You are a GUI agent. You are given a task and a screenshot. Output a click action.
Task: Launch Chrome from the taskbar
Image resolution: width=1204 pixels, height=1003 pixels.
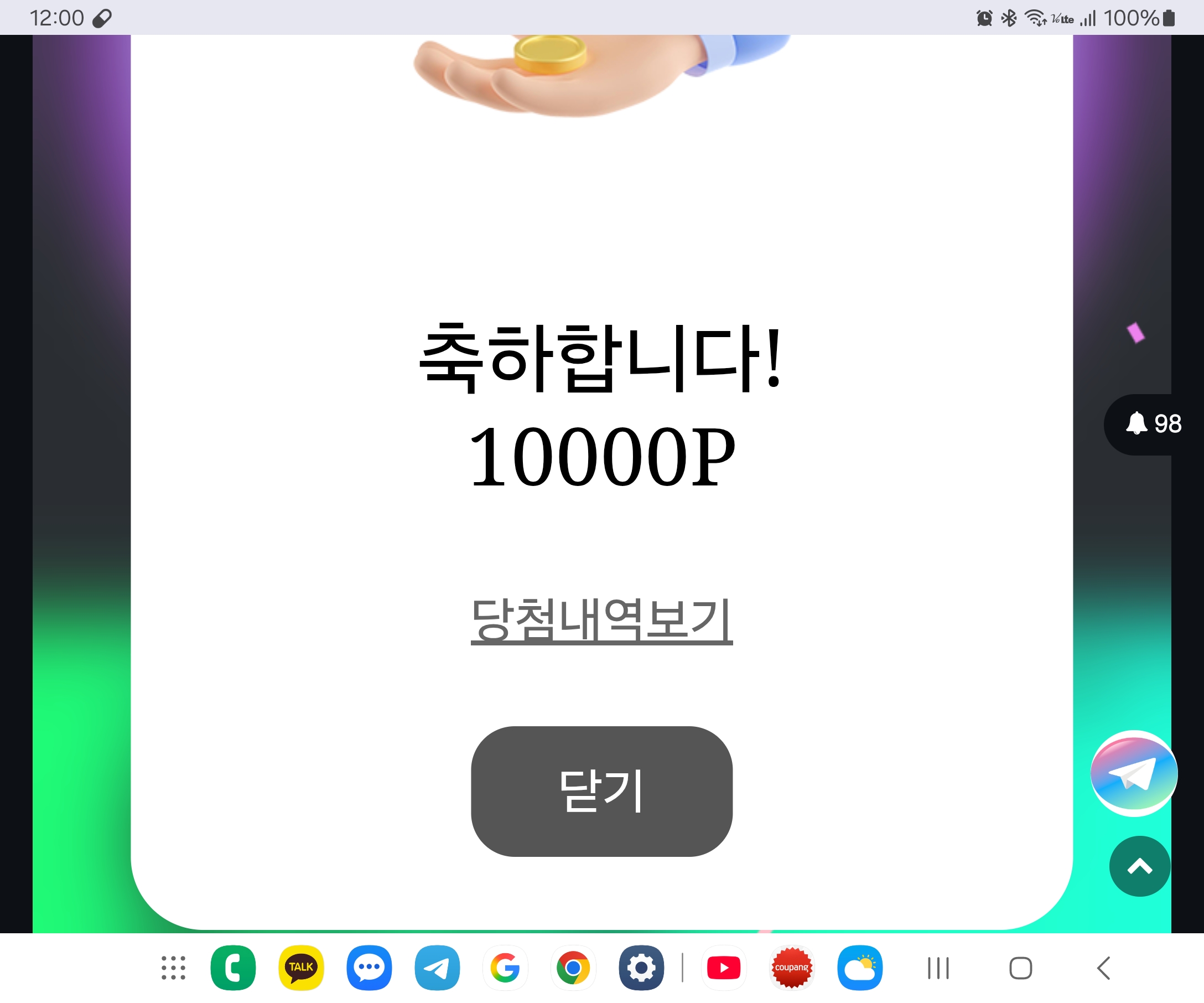pyautogui.click(x=573, y=968)
